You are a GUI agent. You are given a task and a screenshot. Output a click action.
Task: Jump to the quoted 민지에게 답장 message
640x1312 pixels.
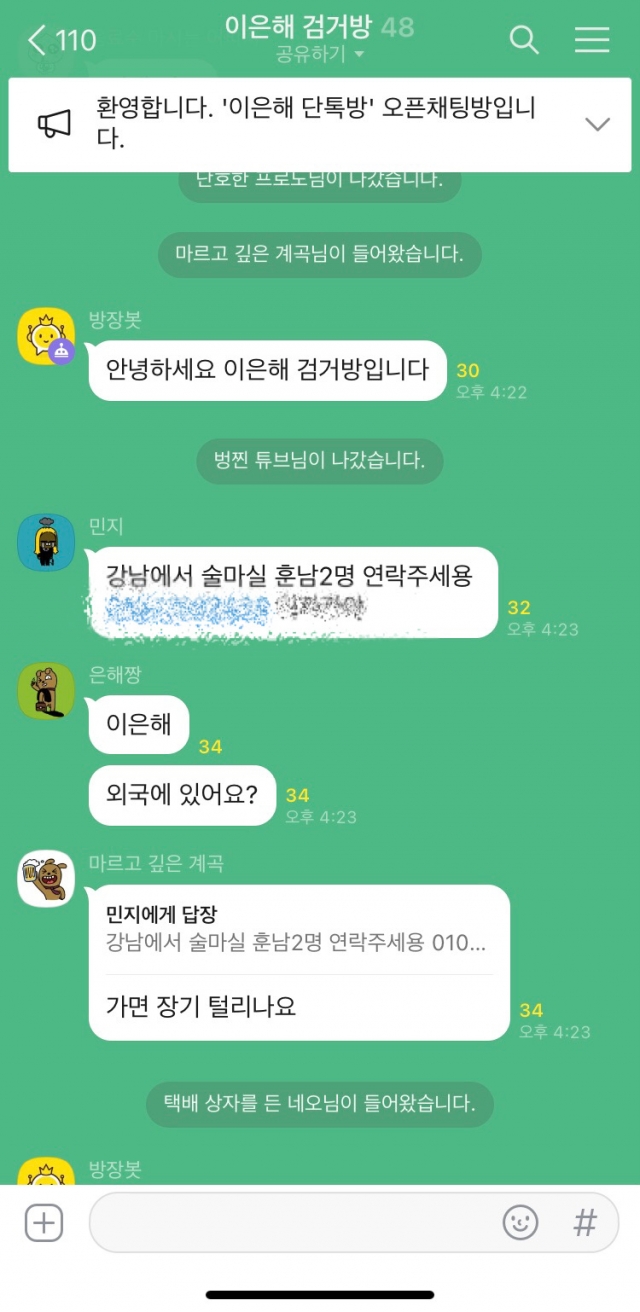point(298,929)
